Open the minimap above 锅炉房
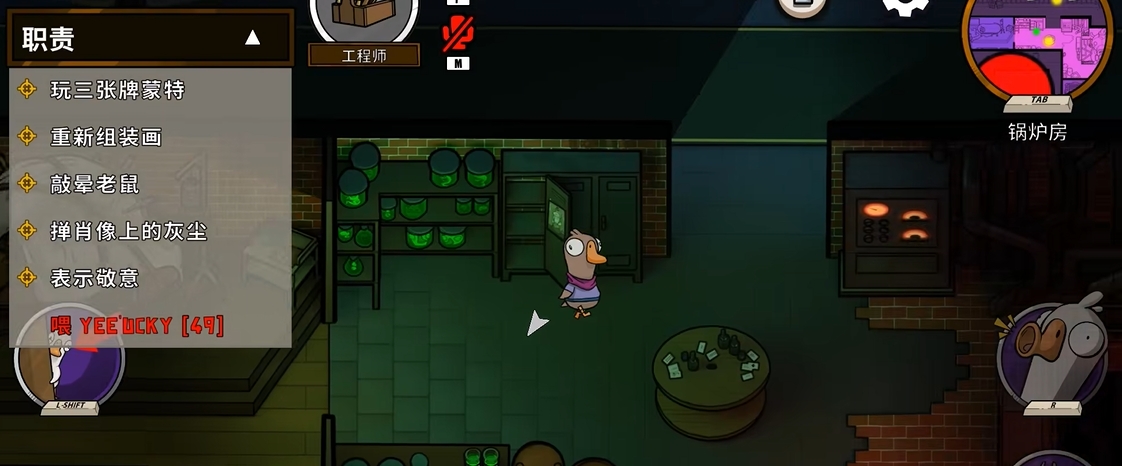 (1037, 48)
